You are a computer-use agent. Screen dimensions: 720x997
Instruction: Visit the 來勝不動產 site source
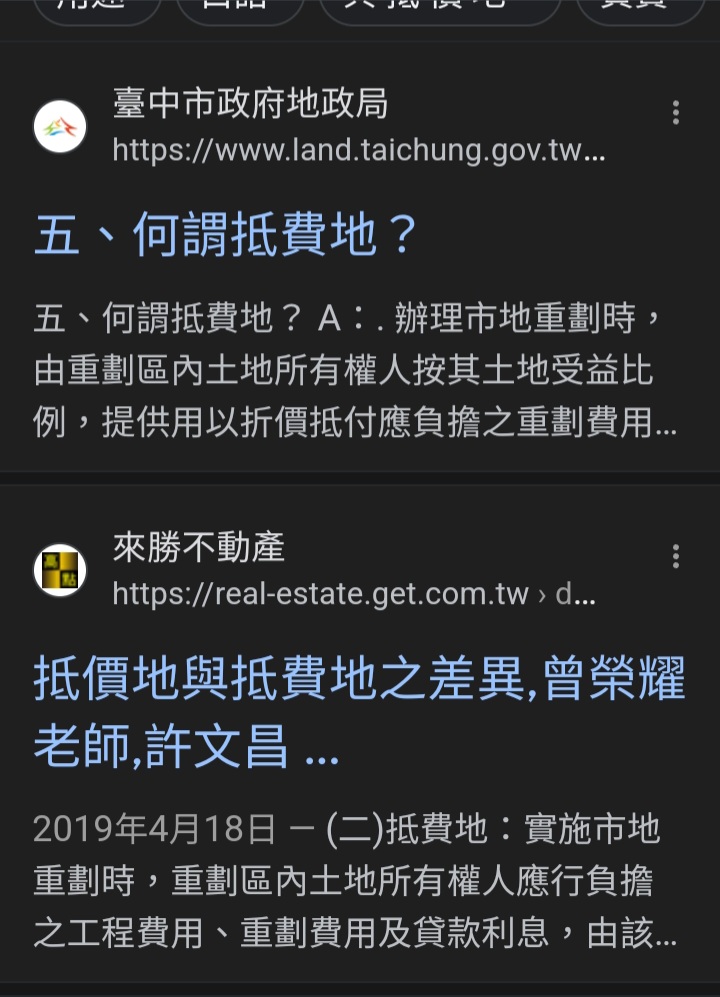(198, 548)
